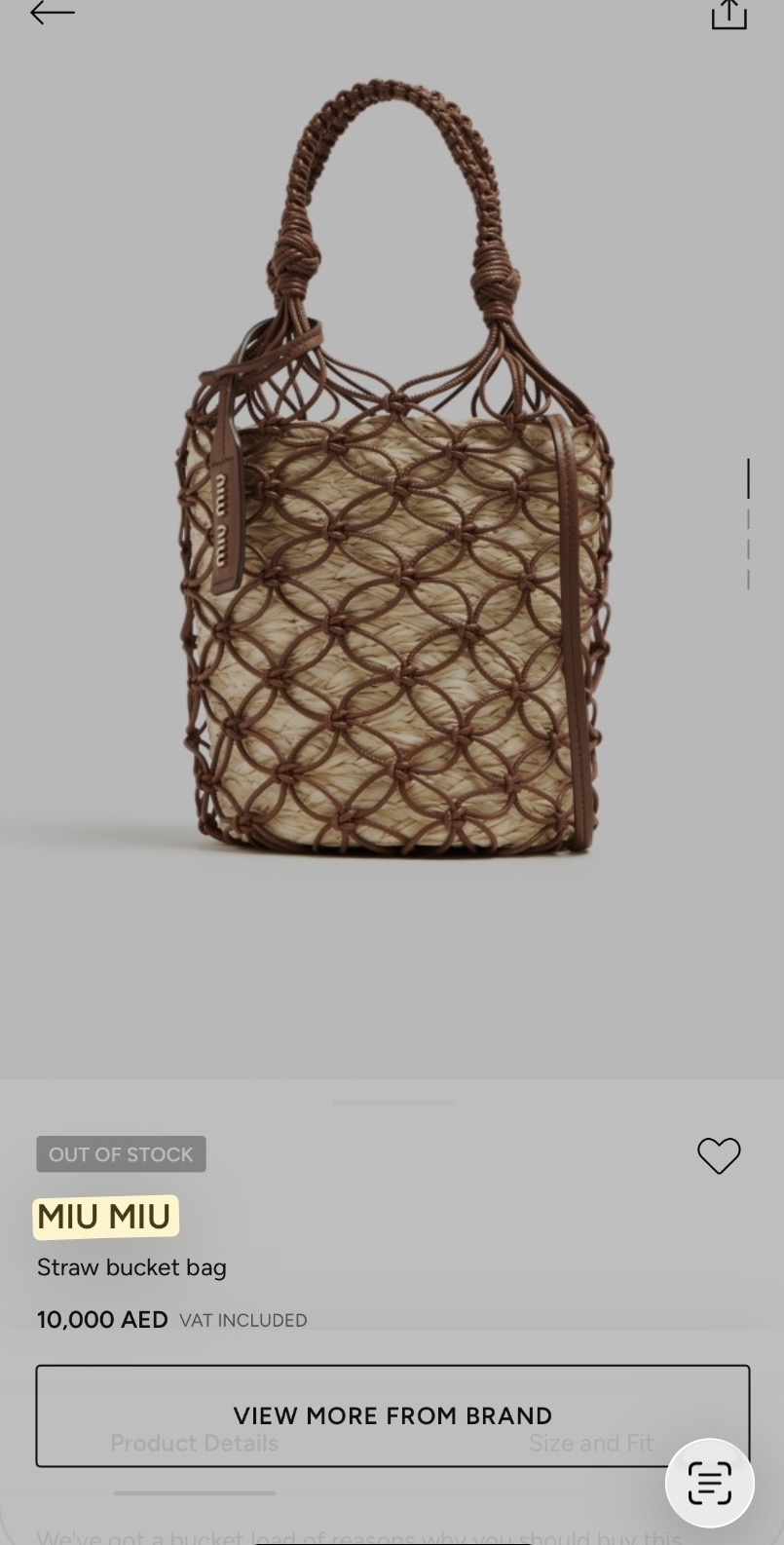The height and width of the screenshot is (1545, 784).
Task: Select the highlighted MIU MIU brand name
Action: click(x=105, y=1217)
